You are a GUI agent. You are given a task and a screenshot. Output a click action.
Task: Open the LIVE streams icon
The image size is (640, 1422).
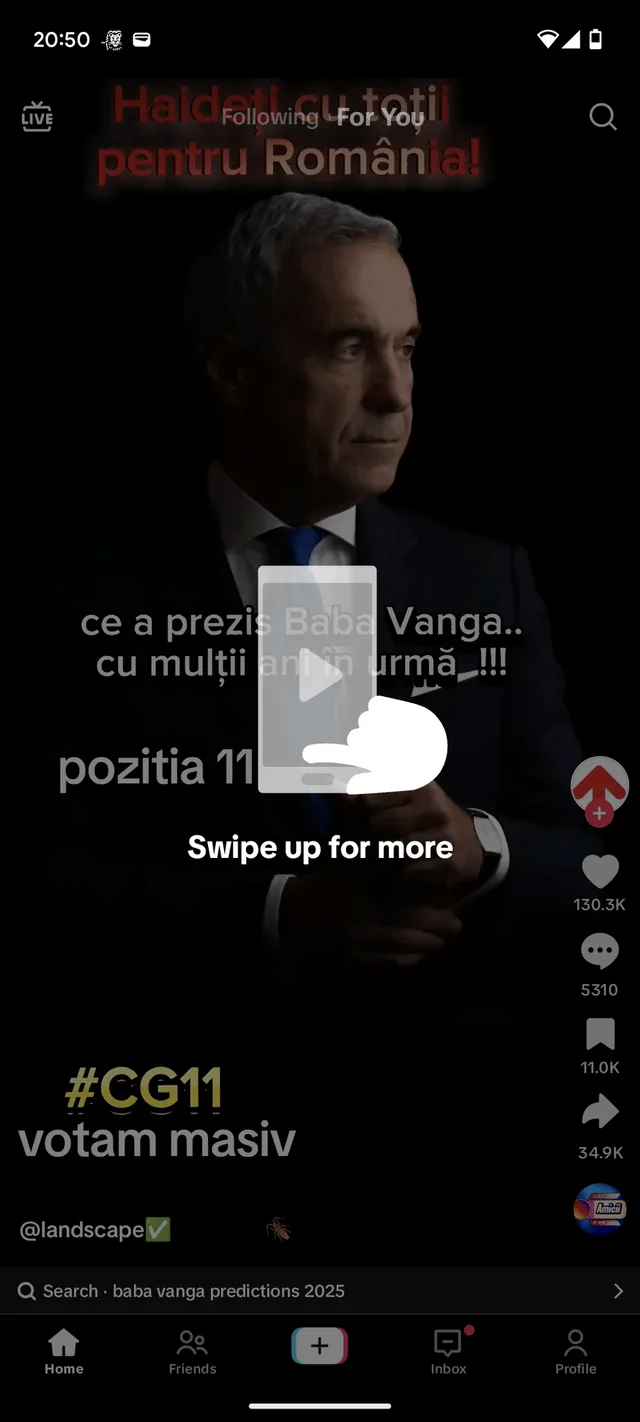[37, 117]
